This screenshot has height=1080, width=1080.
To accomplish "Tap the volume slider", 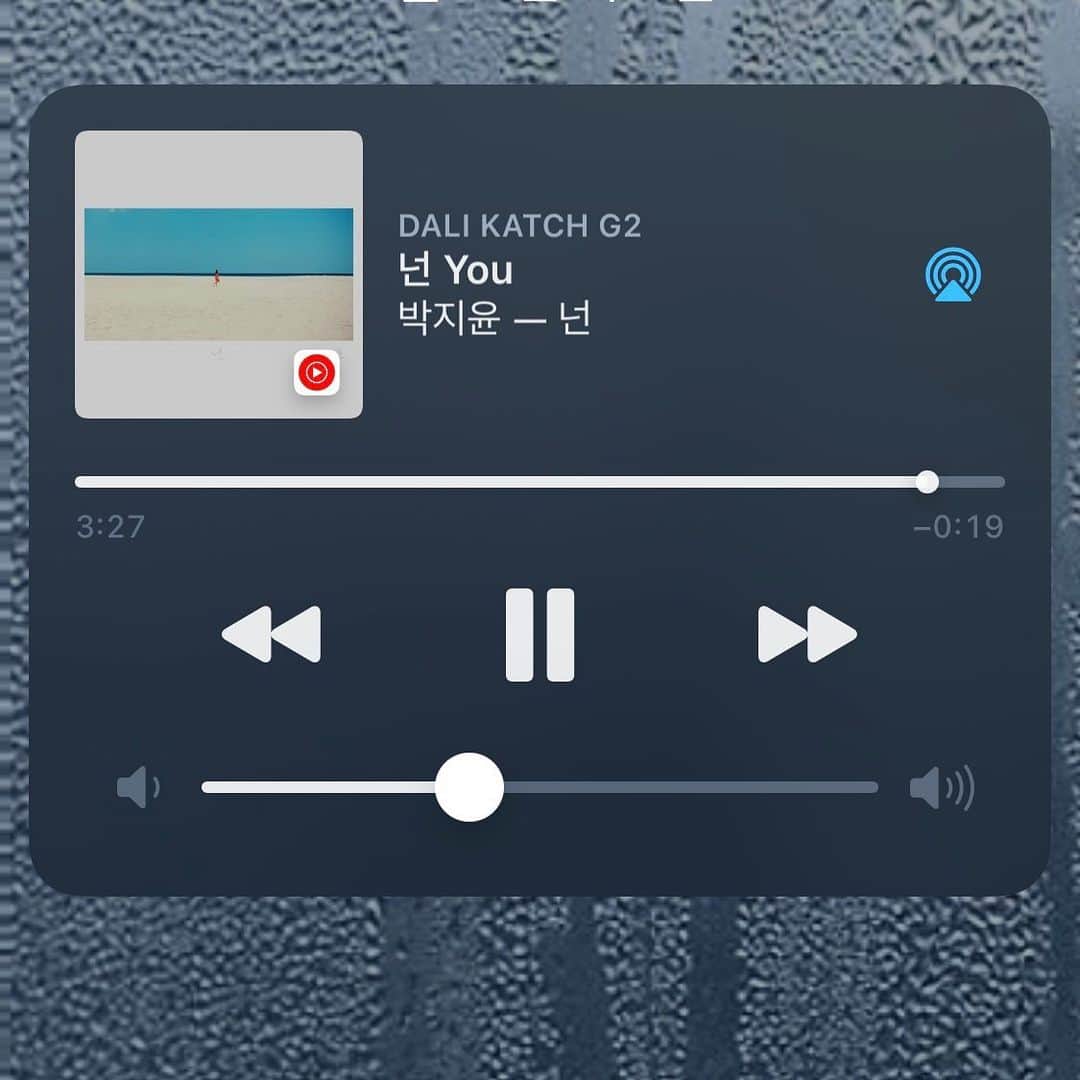I will 540,787.
